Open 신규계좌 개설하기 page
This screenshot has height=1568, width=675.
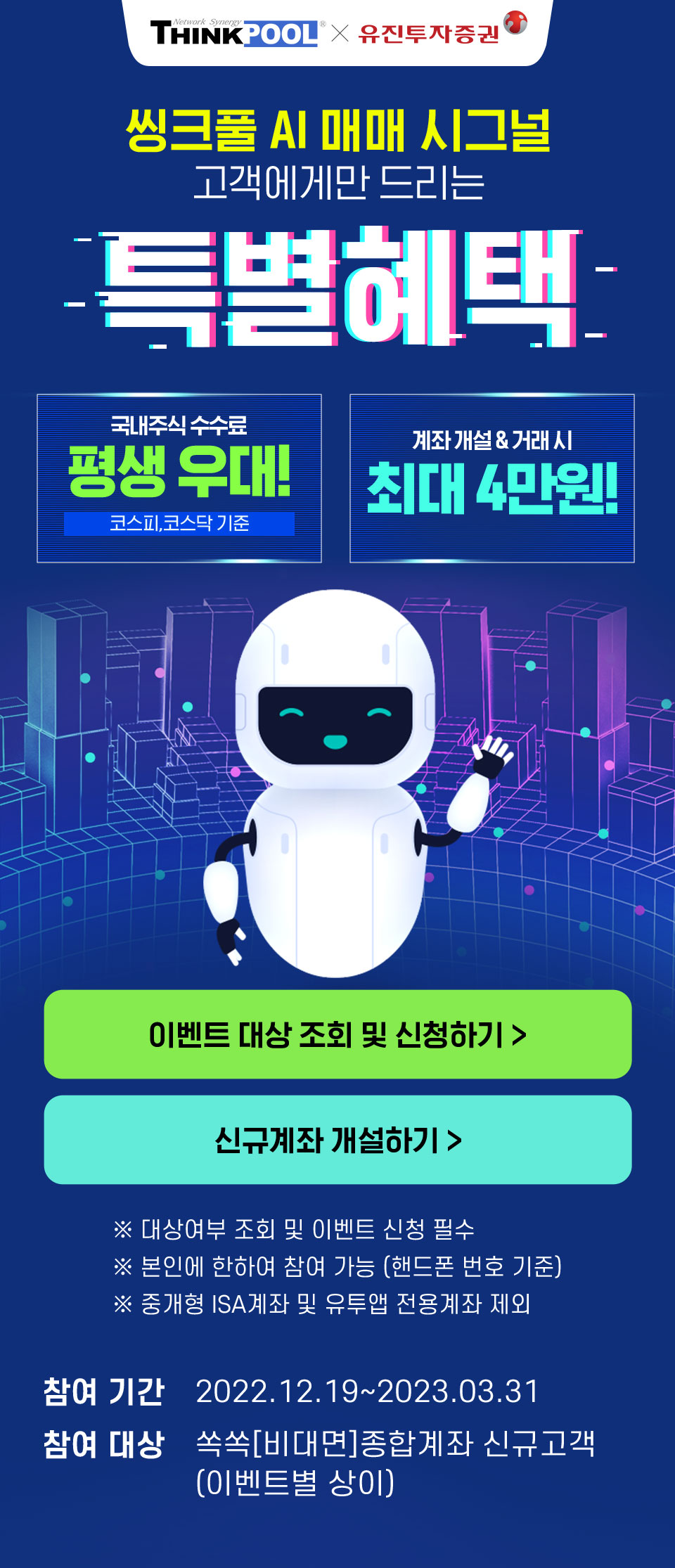pyautogui.click(x=337, y=1140)
